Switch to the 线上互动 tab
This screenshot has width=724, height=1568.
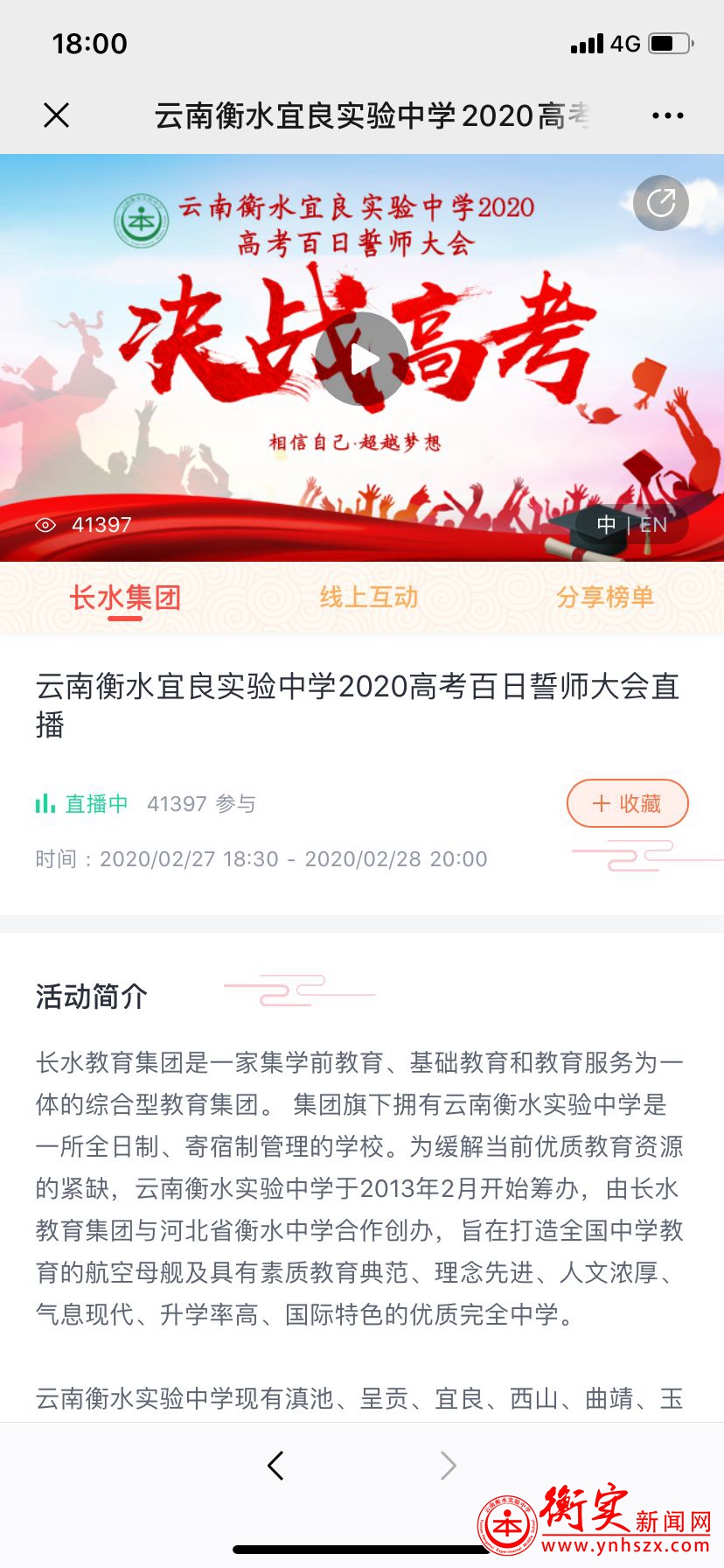click(369, 598)
